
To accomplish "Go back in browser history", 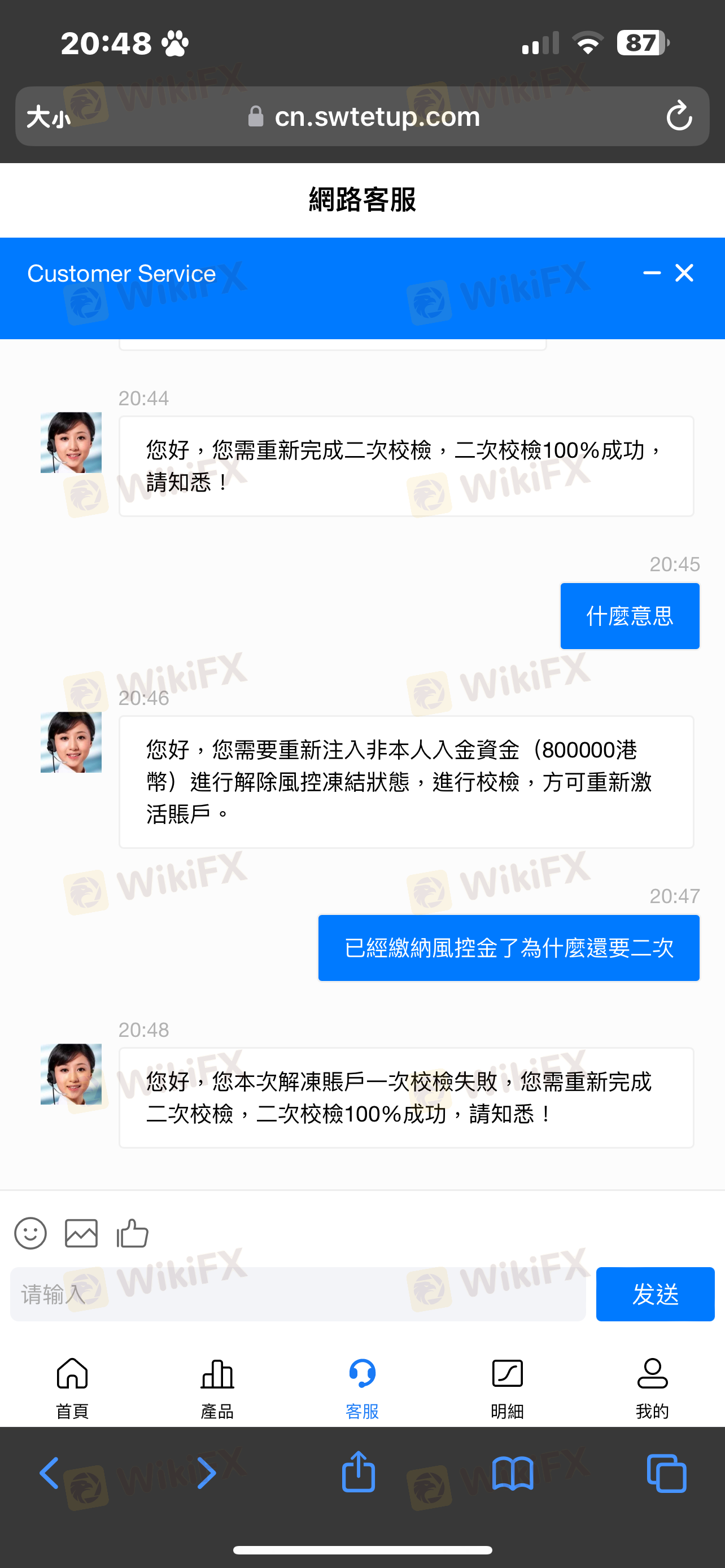I will [50, 1474].
